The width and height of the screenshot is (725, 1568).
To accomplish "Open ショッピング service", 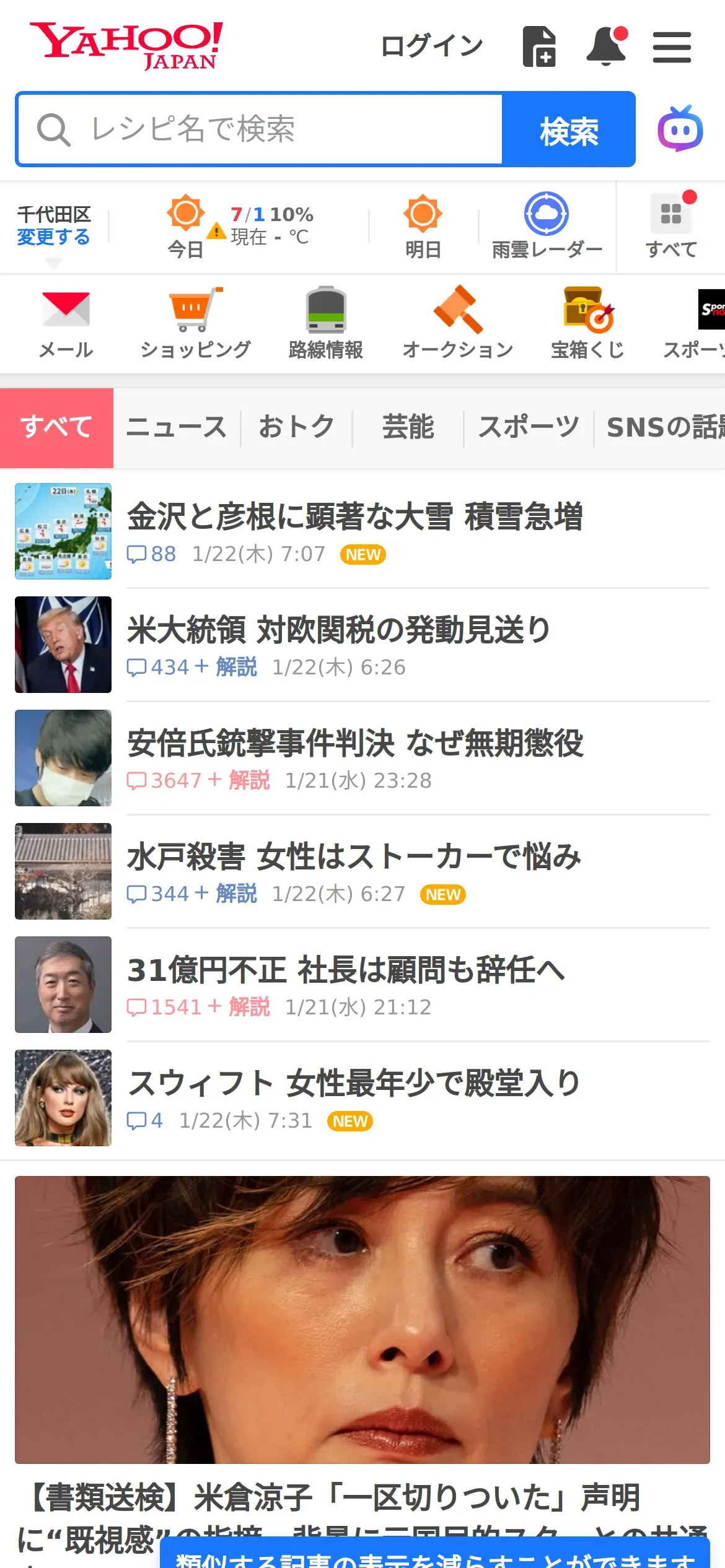I will click(x=195, y=323).
